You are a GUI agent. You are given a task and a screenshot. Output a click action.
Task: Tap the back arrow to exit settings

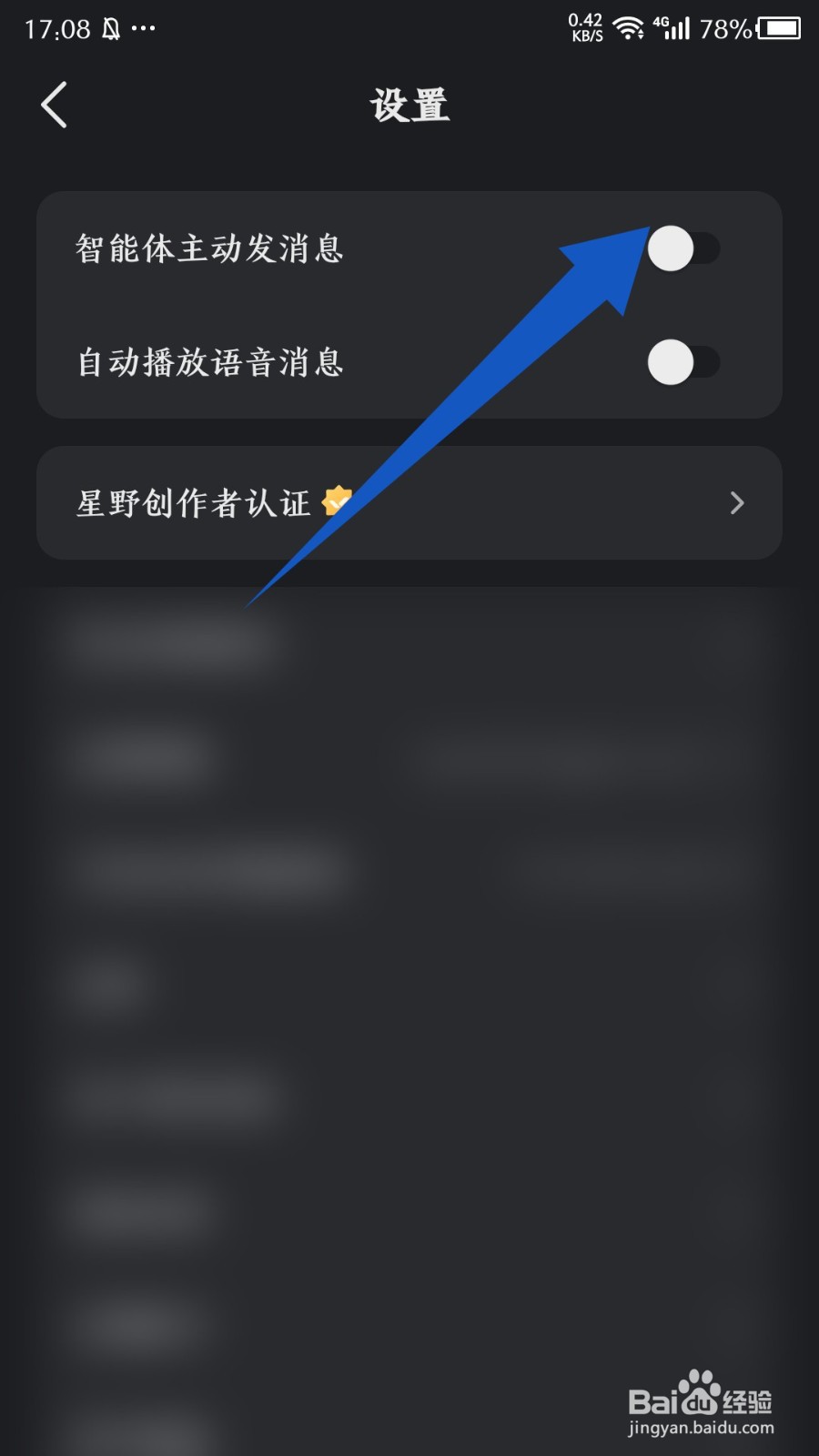coord(54,105)
